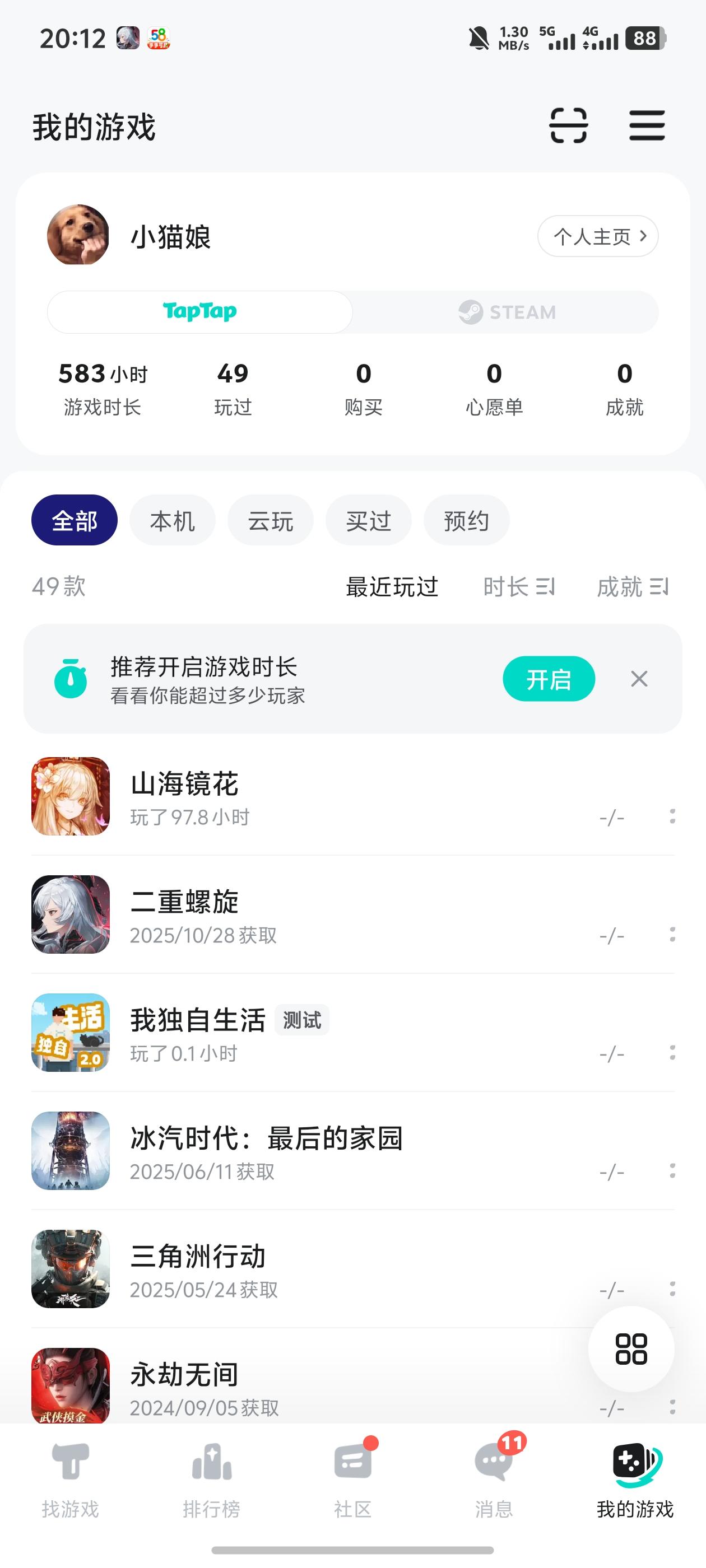706x1568 pixels.
Task: Switch to the 买过 tab
Action: pos(369,520)
